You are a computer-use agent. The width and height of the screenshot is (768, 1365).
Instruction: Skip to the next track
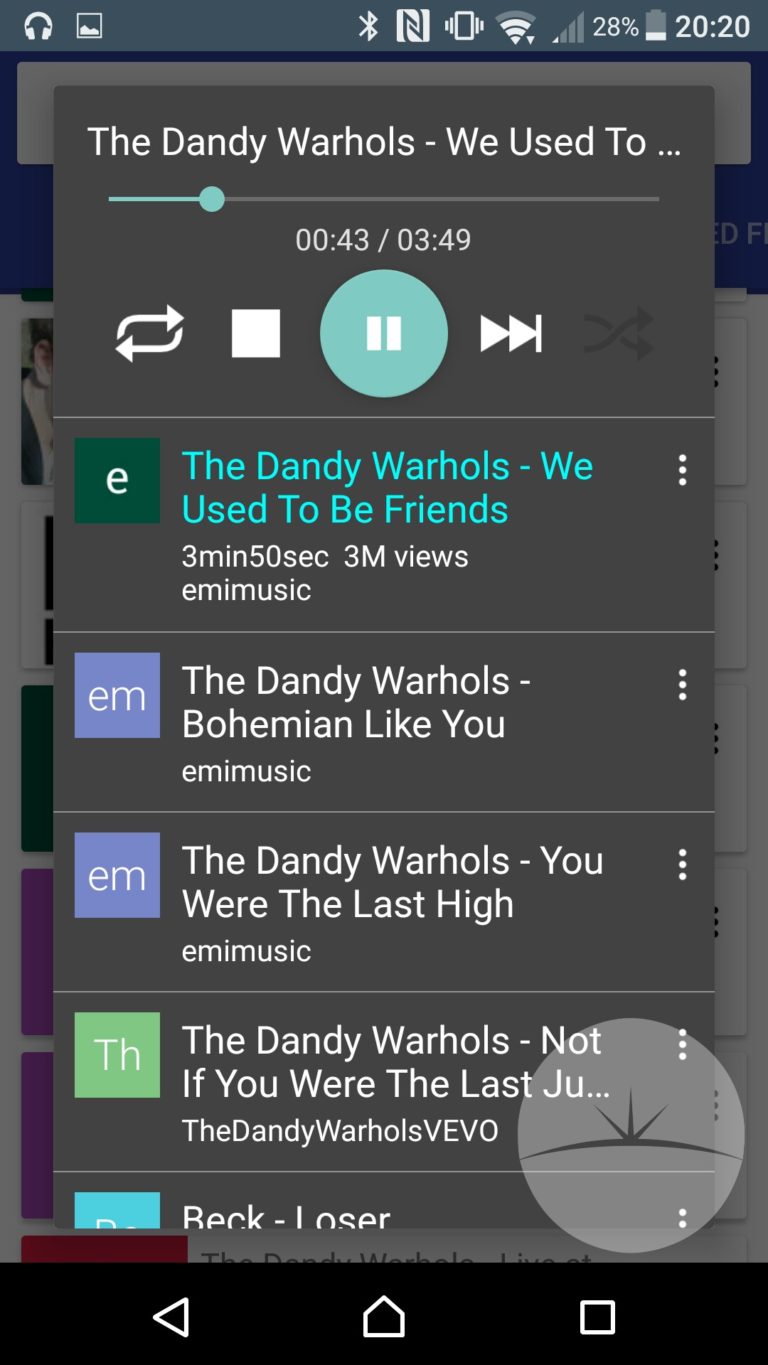click(511, 333)
